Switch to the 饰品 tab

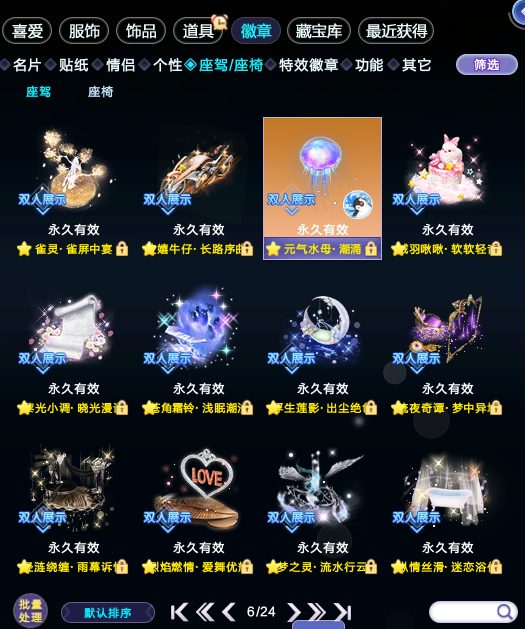(x=141, y=31)
